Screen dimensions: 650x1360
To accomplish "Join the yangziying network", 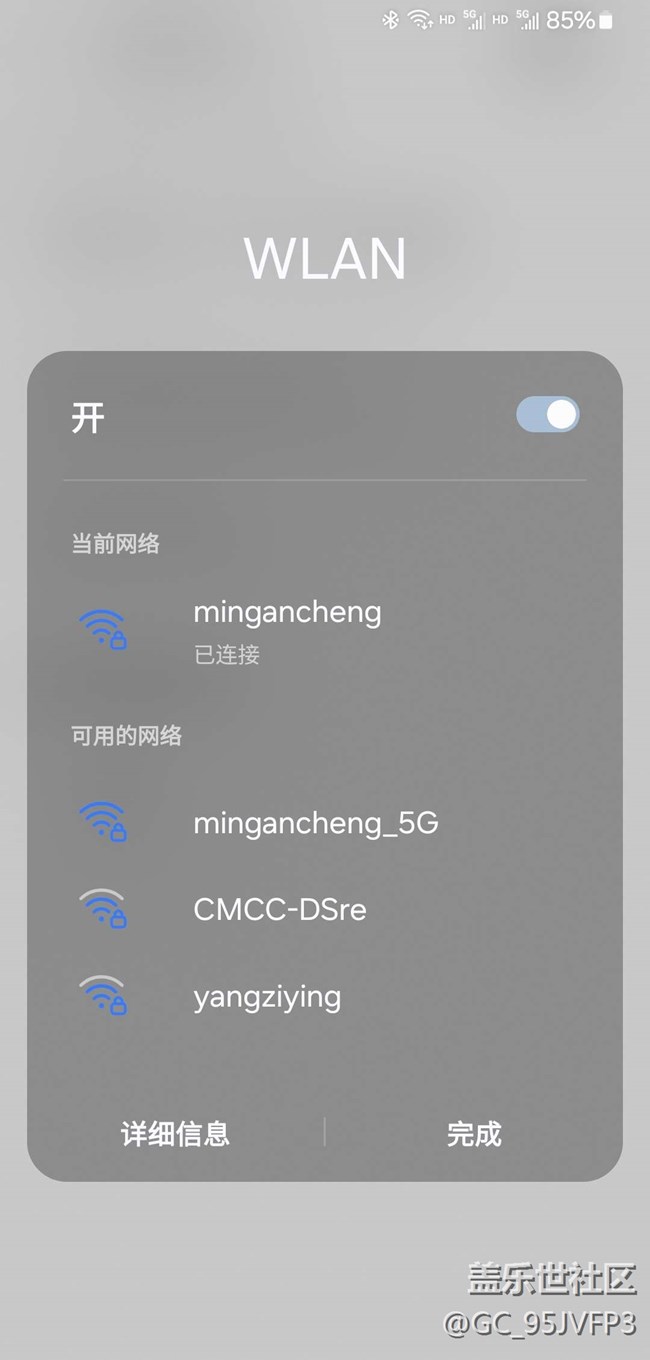I will (x=325, y=997).
